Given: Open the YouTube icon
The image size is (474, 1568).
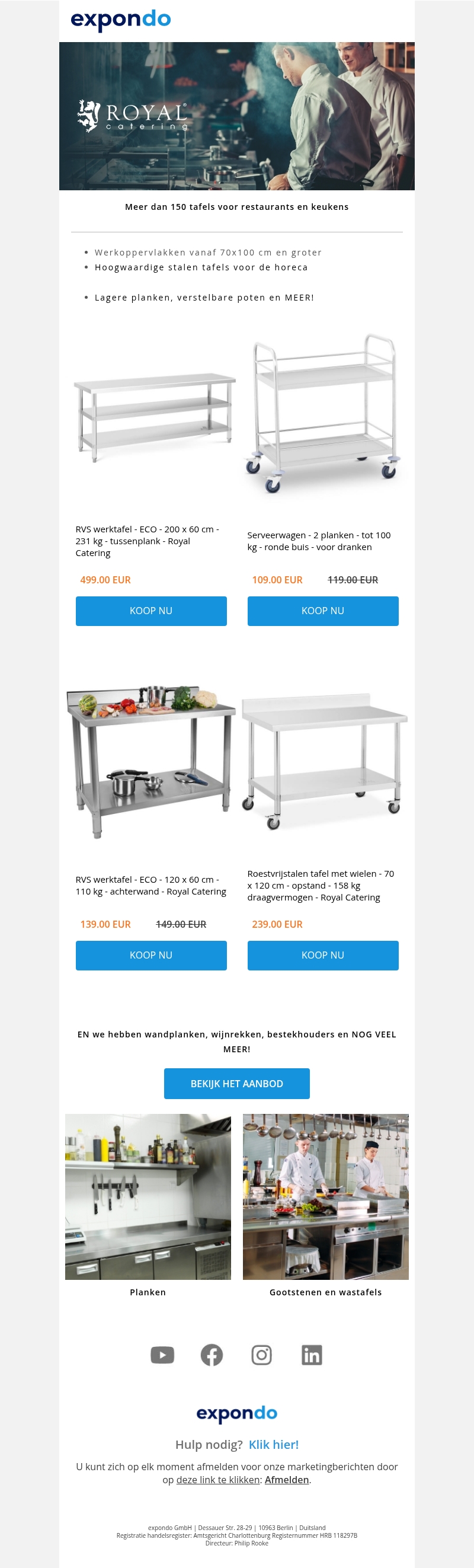Looking at the screenshot, I should click(162, 1355).
